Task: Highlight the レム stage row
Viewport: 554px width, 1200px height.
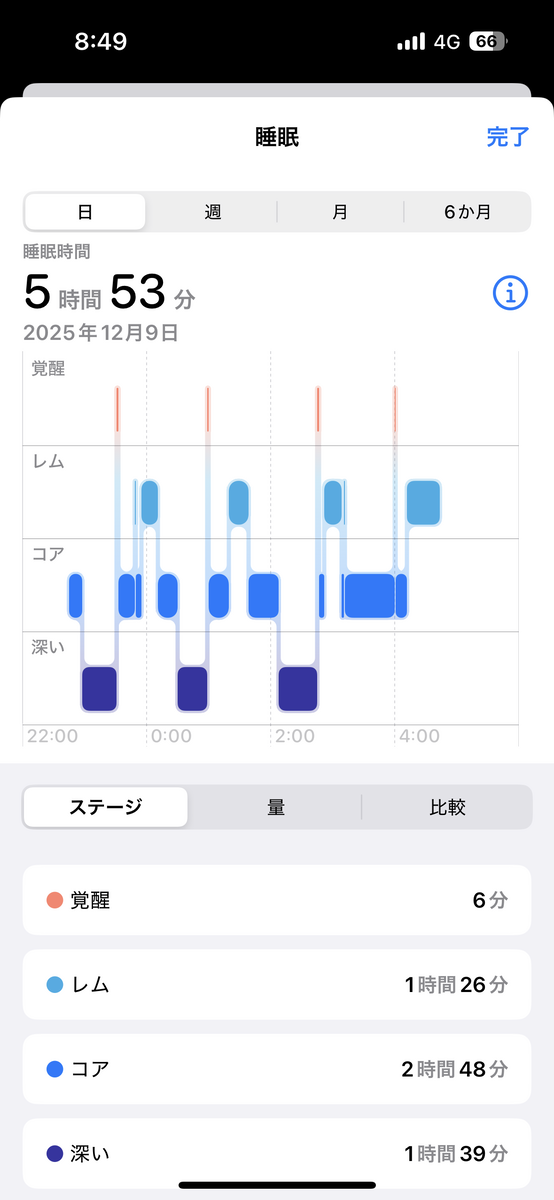Action: pos(277,985)
